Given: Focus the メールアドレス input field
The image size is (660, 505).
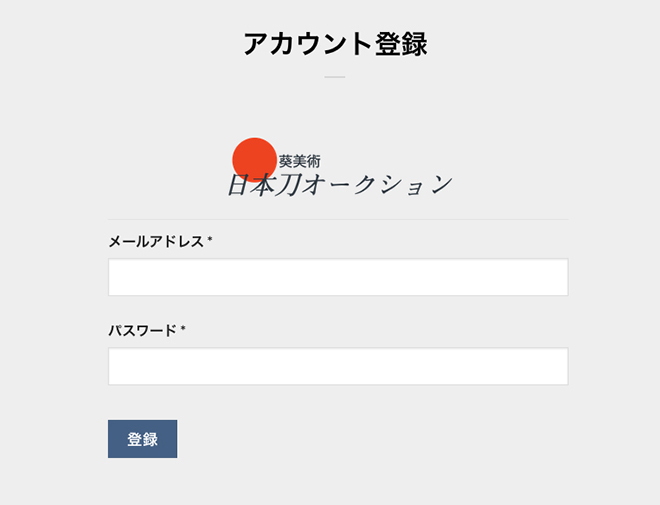Looking at the screenshot, I should pyautogui.click(x=338, y=277).
